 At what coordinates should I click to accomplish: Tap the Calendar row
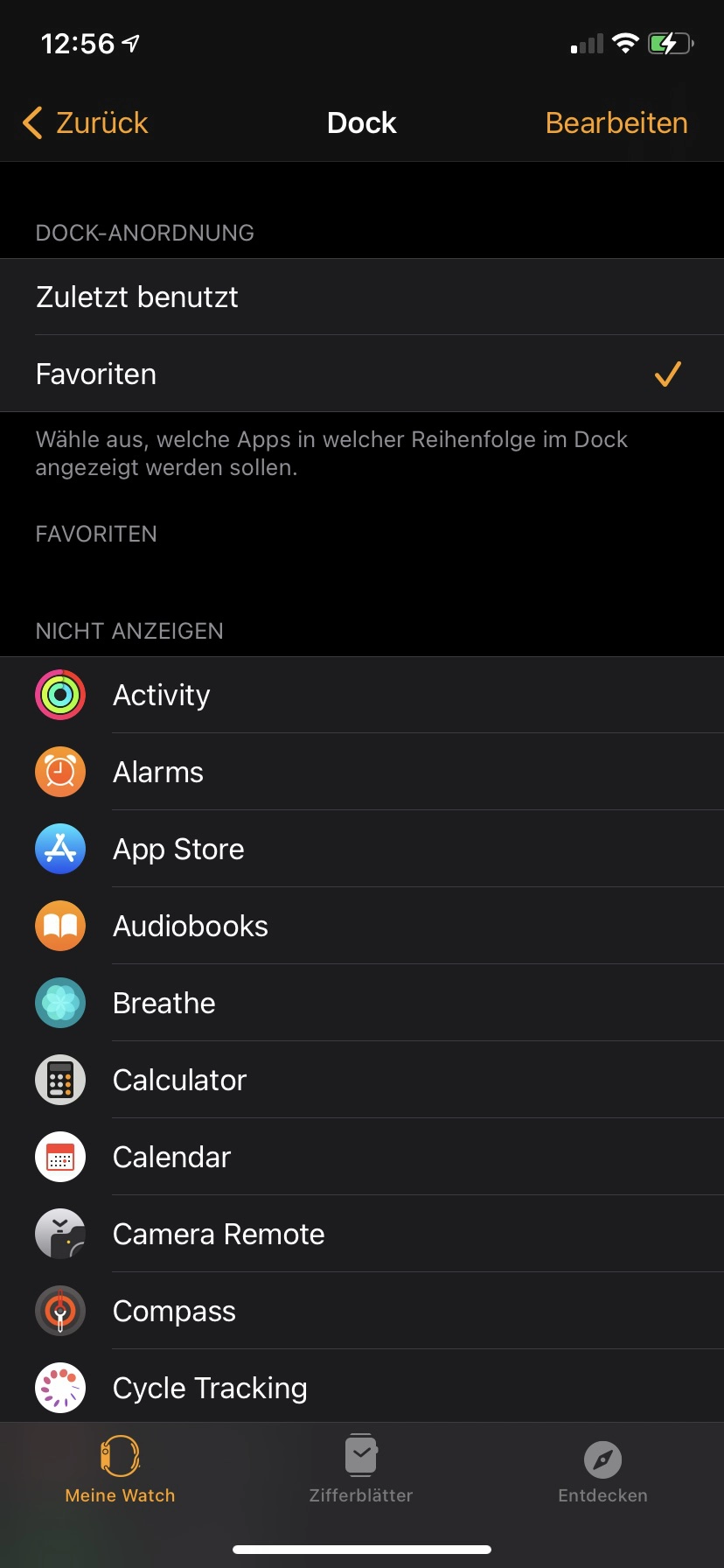(x=362, y=1157)
